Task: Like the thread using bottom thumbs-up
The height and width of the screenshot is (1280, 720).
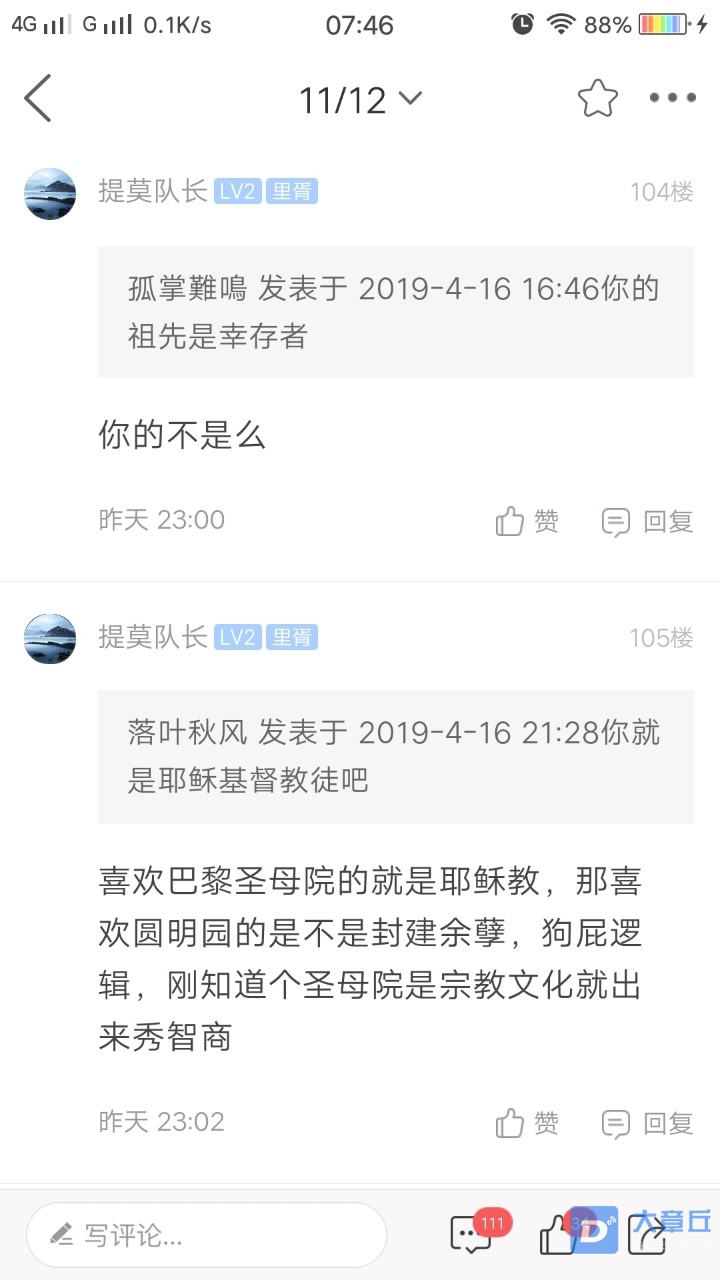Action: coord(558,1236)
